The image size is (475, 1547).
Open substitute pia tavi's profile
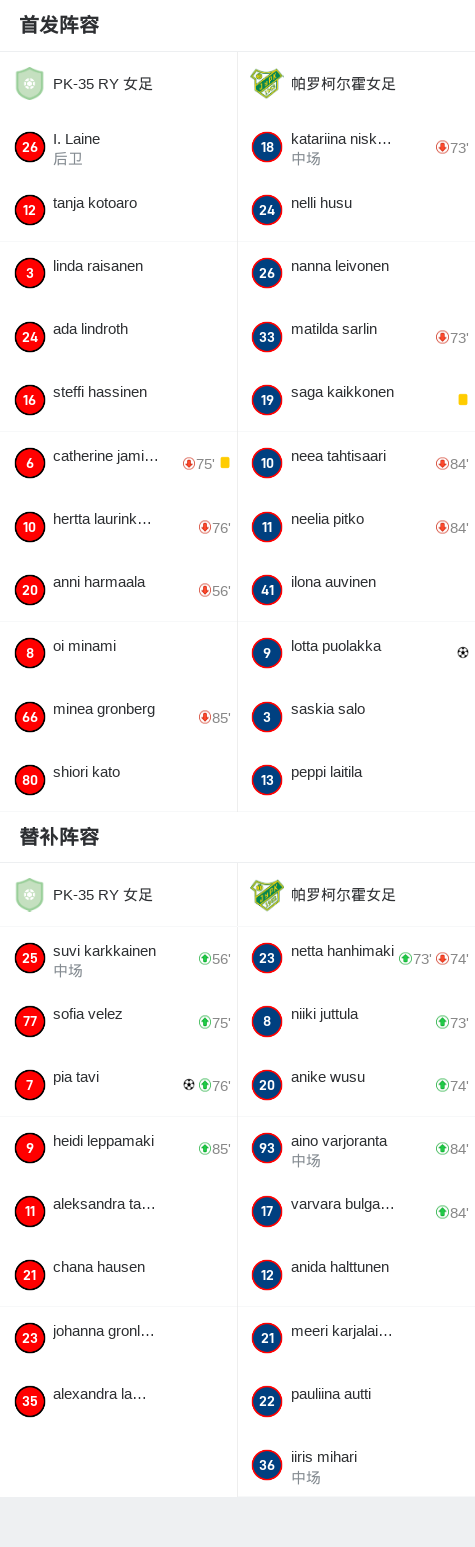click(x=118, y=1084)
